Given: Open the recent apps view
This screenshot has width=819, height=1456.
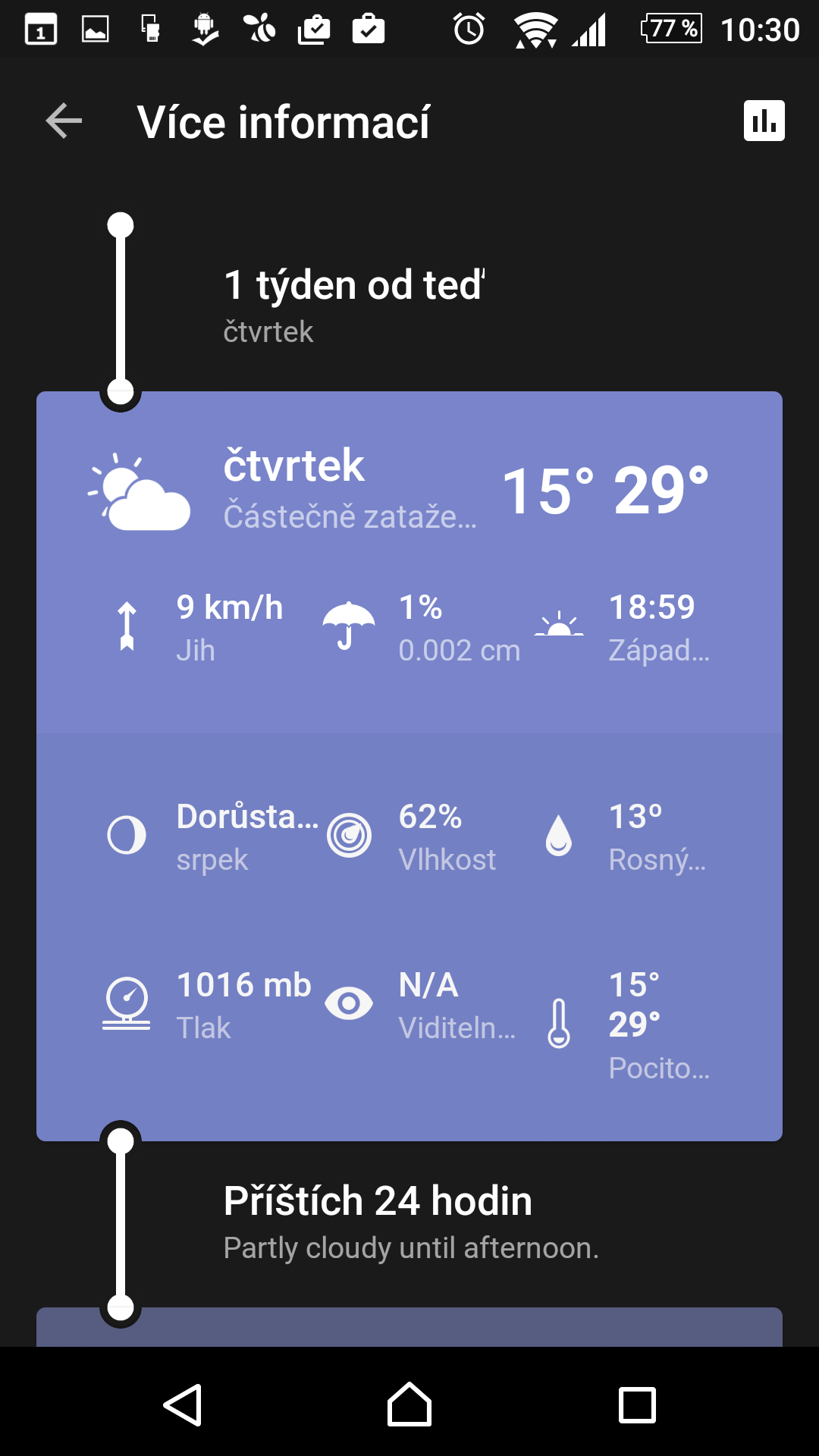Looking at the screenshot, I should [x=637, y=1404].
